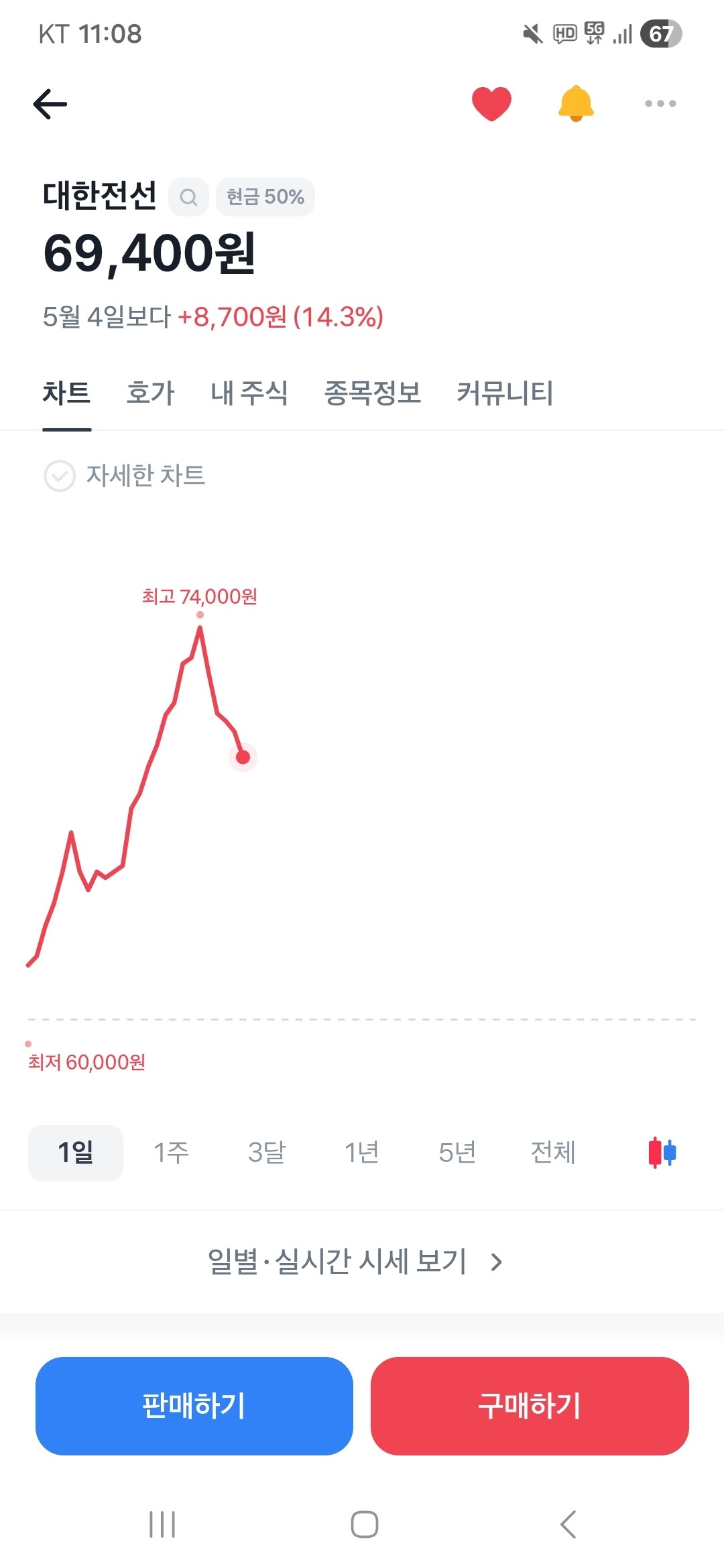Show the 전체 chart period
This screenshot has height=1568, width=724.
(x=553, y=1153)
